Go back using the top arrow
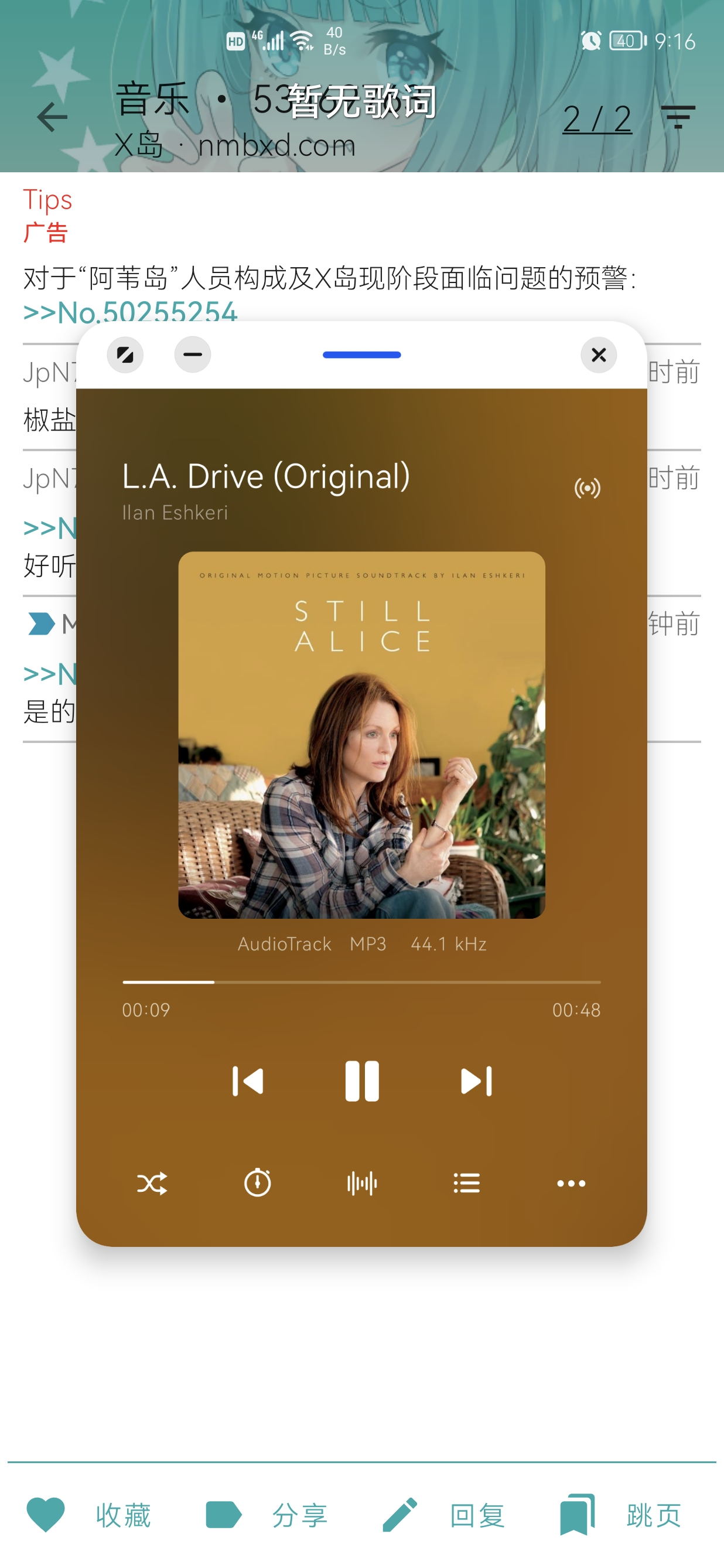The image size is (724, 1568). pyautogui.click(x=52, y=117)
